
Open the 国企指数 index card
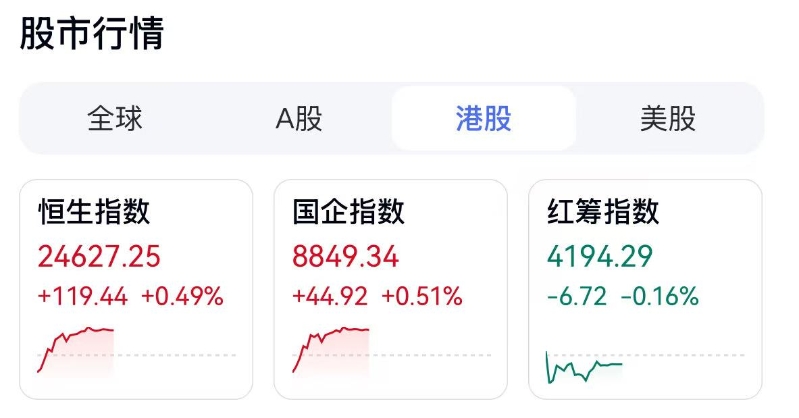tap(390, 288)
